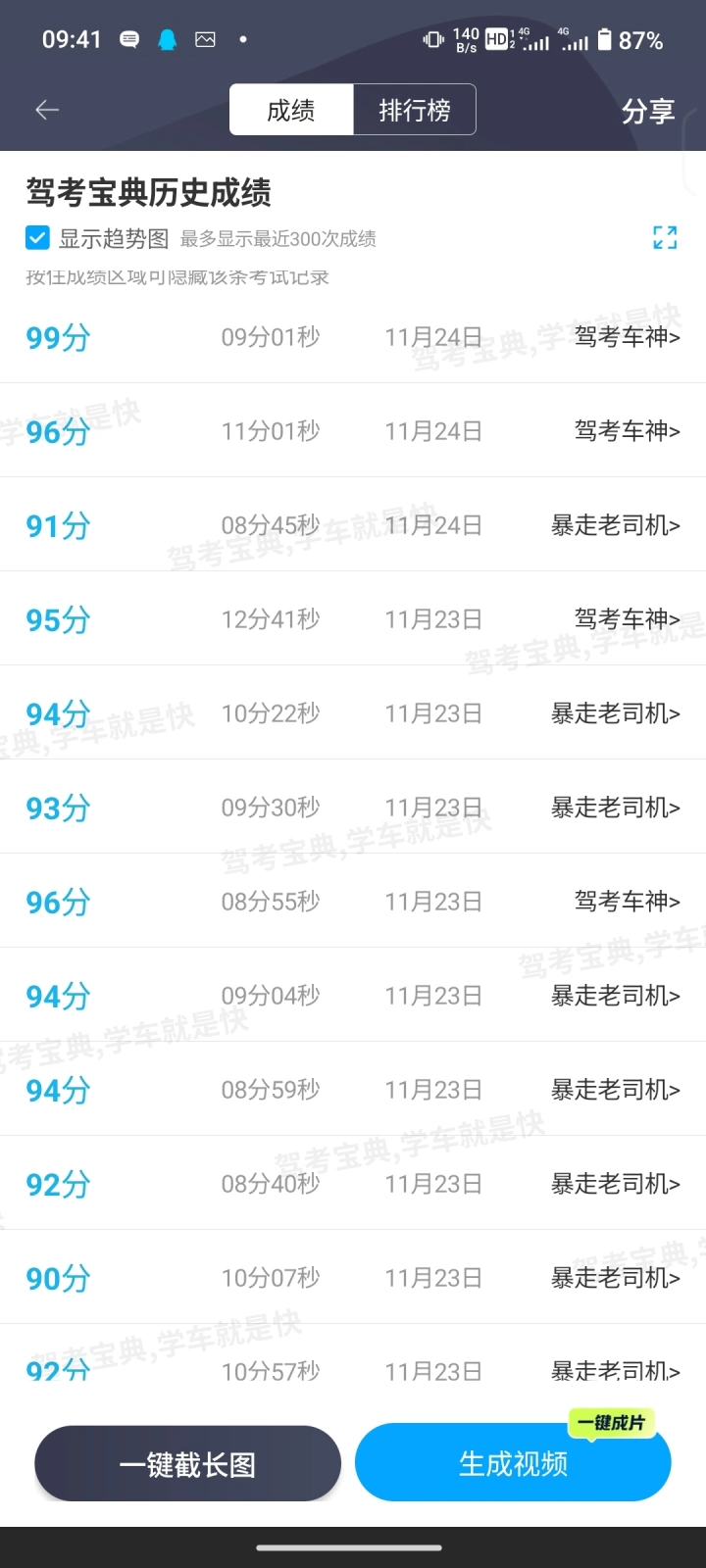View the 94分 record timed 10分22秒
Image resolution: width=706 pixels, height=1568 pixels.
coord(353,713)
